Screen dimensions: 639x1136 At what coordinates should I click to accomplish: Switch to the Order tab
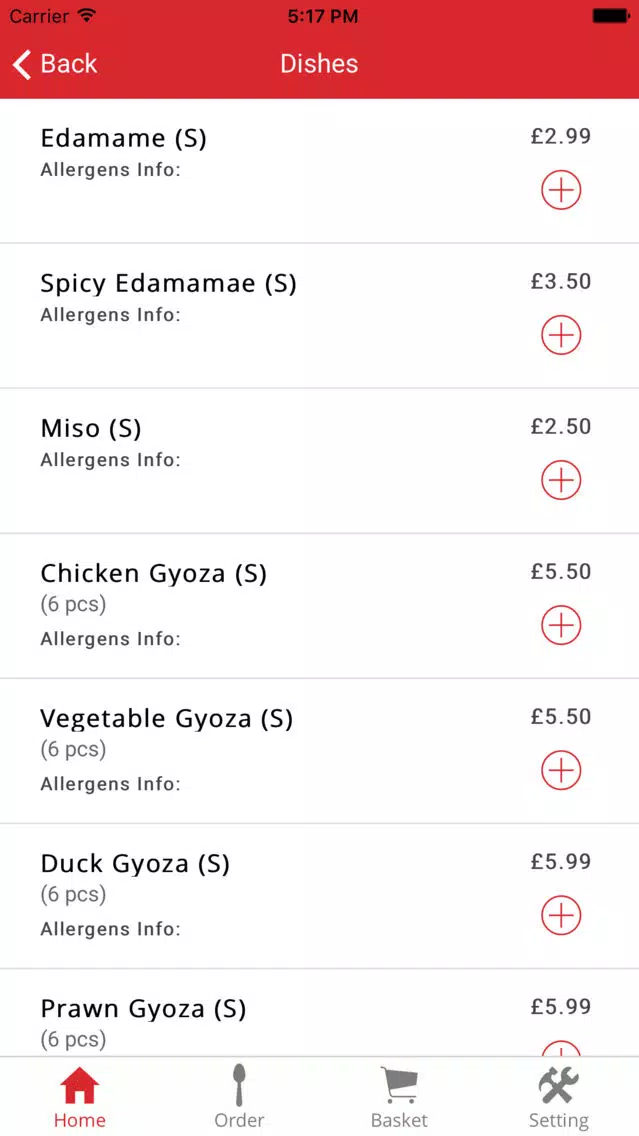click(239, 1097)
